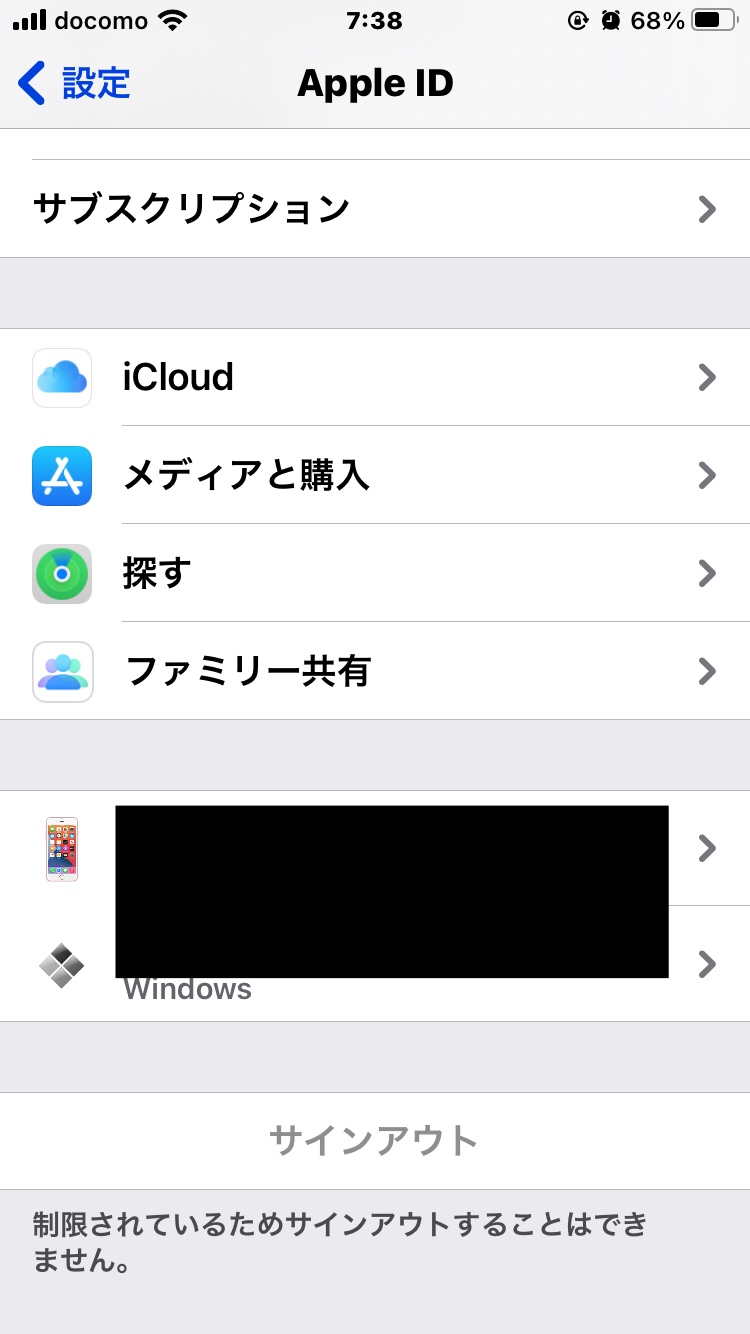
Task: Open 探す (Find My) settings
Action: 375,573
